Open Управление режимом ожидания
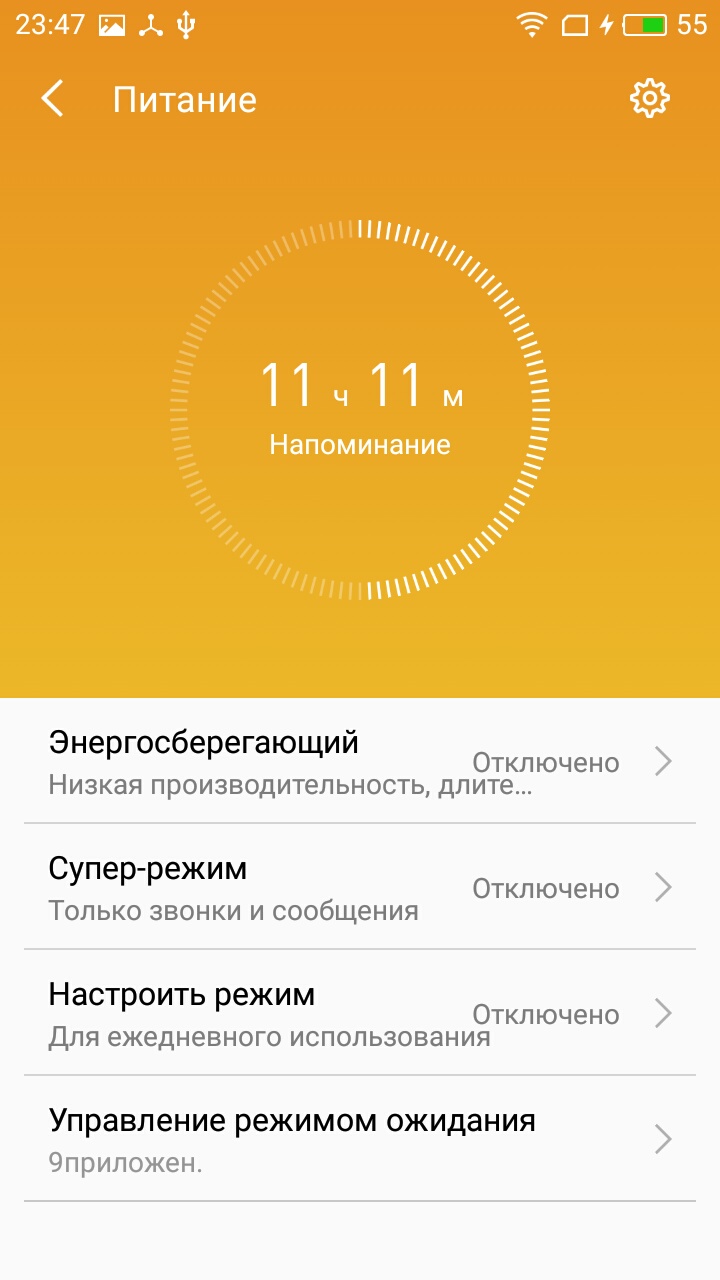720x1280 pixels. coord(360,1139)
